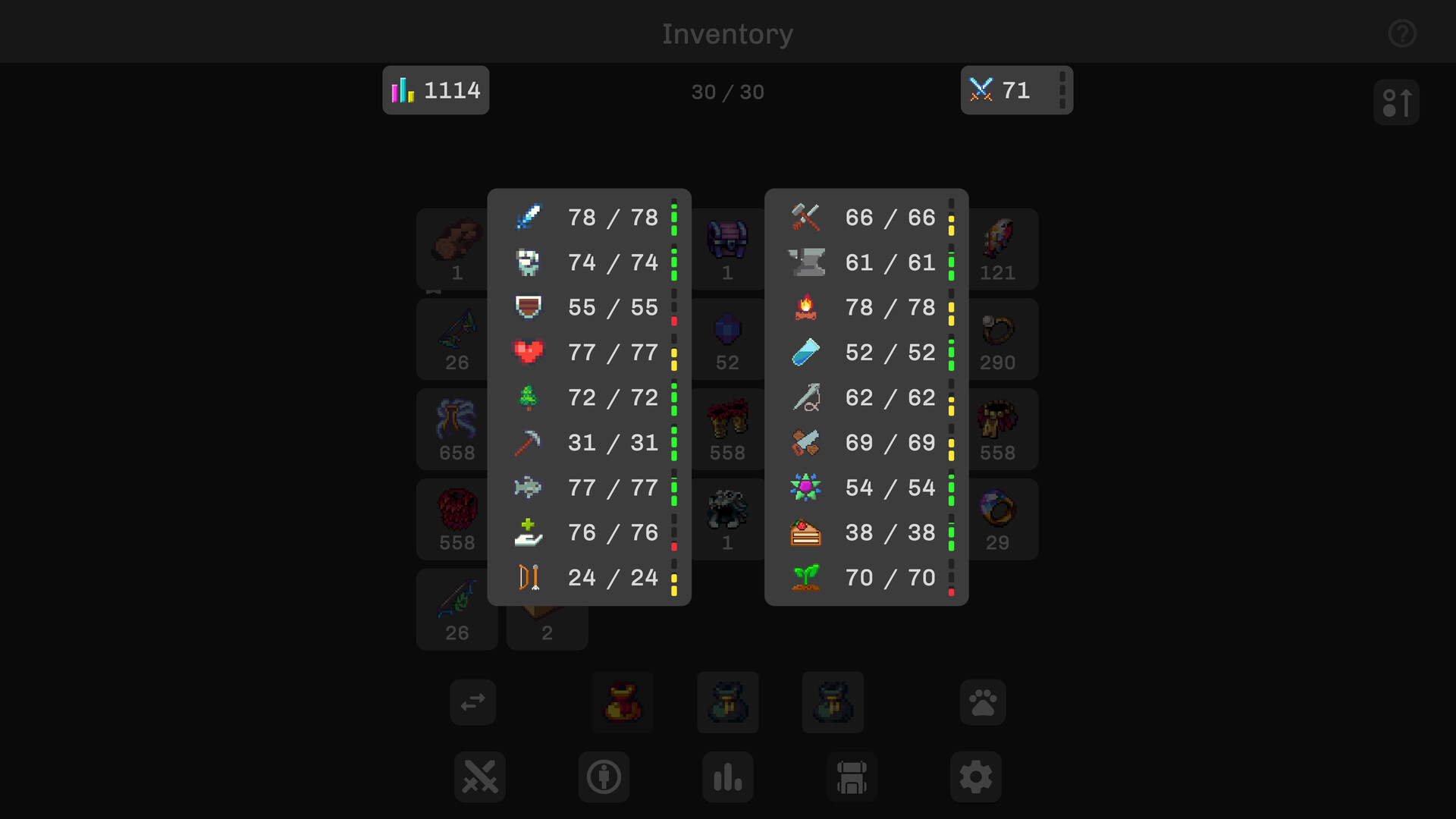Open the skills bar chart tab
This screenshot has width=1456, height=819.
point(727,777)
